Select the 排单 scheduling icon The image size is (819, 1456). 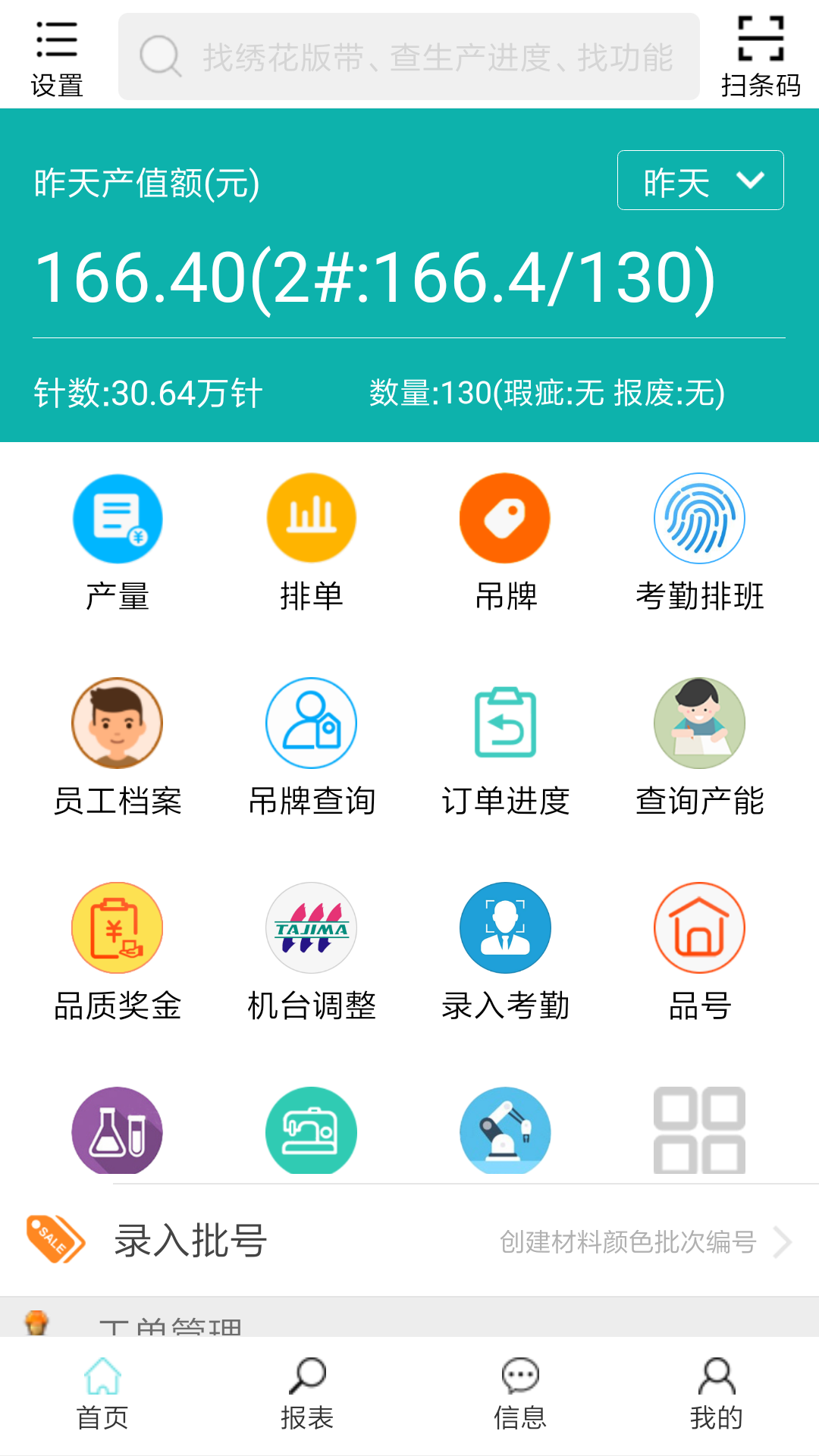click(311, 518)
